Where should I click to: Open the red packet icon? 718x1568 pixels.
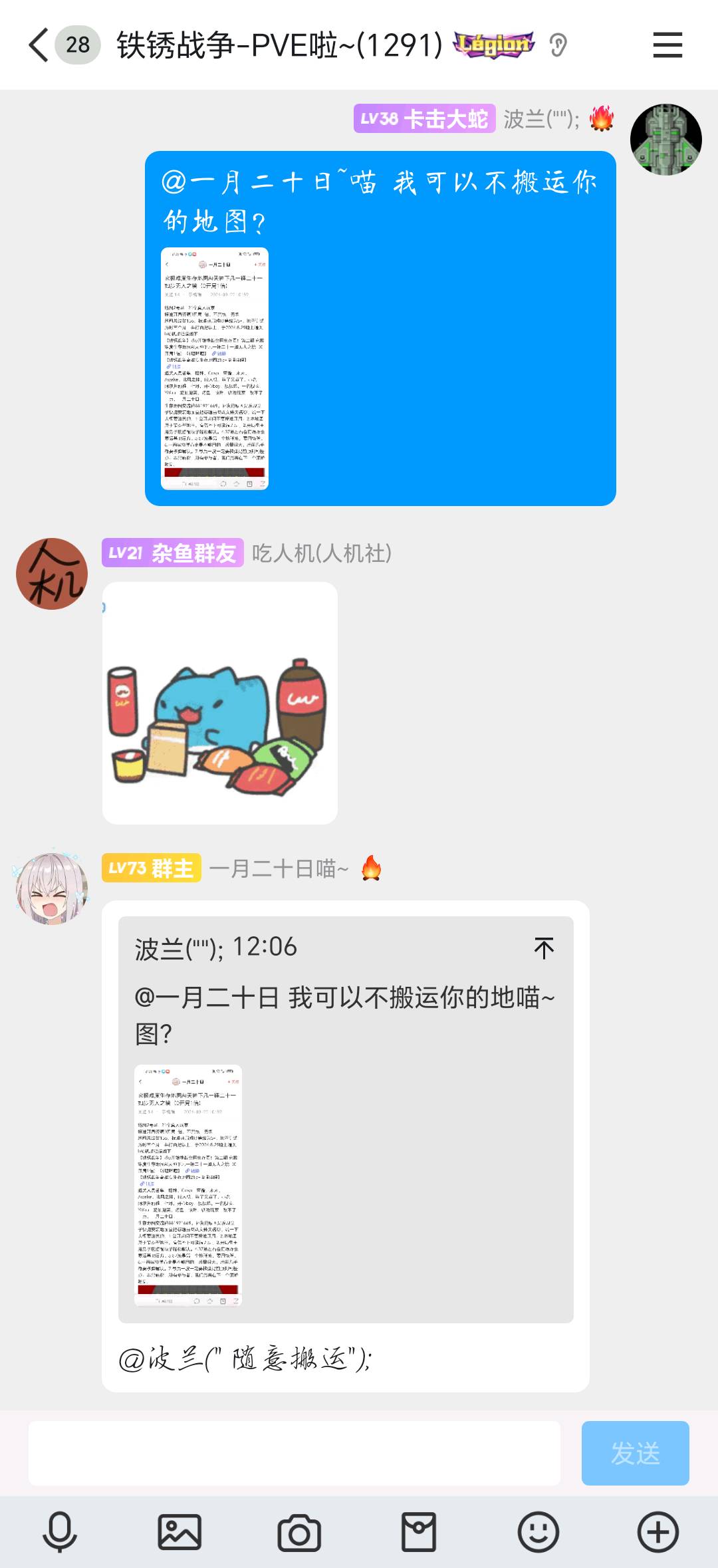coord(419,1532)
